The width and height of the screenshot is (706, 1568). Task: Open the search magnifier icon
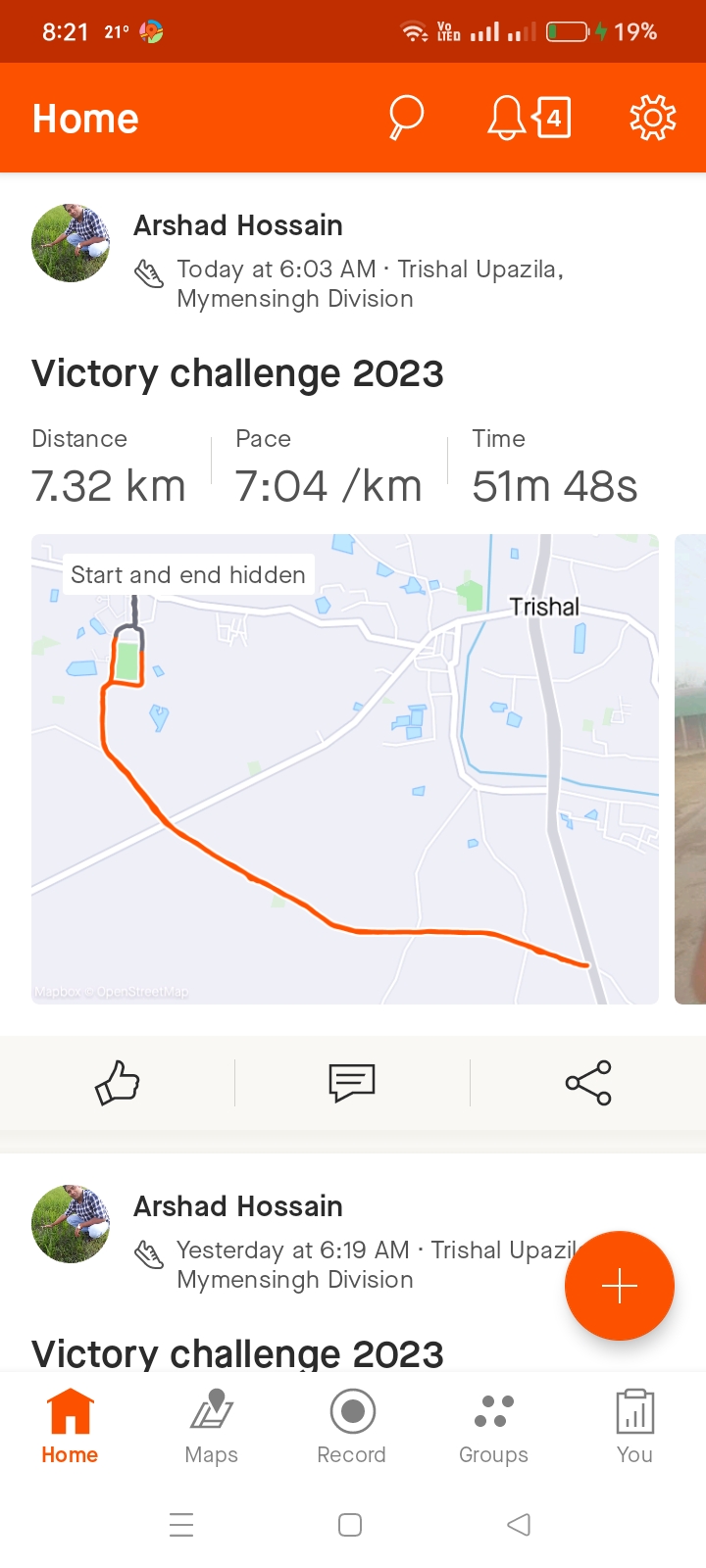[405, 119]
